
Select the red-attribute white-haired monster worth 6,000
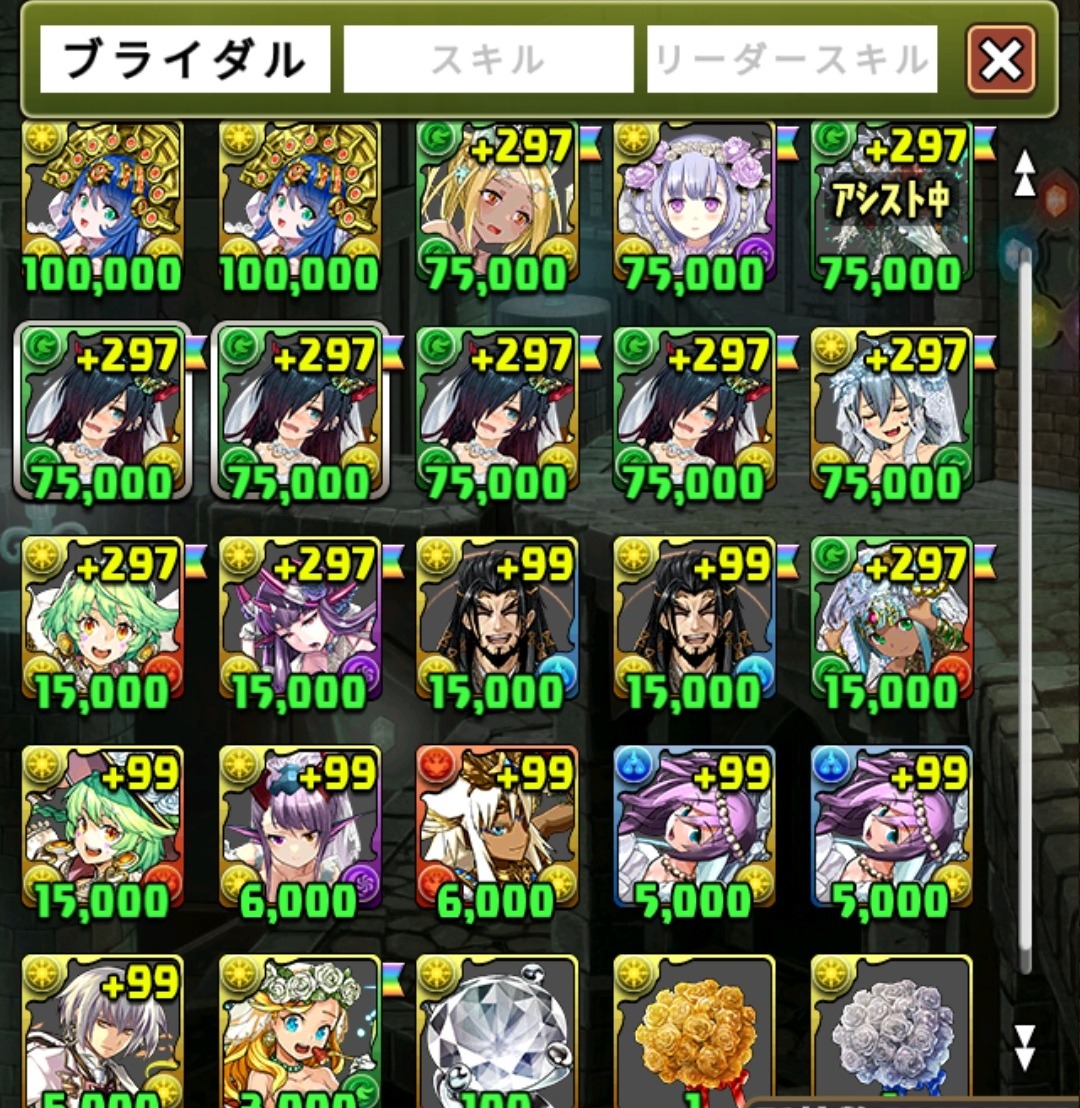click(497, 828)
